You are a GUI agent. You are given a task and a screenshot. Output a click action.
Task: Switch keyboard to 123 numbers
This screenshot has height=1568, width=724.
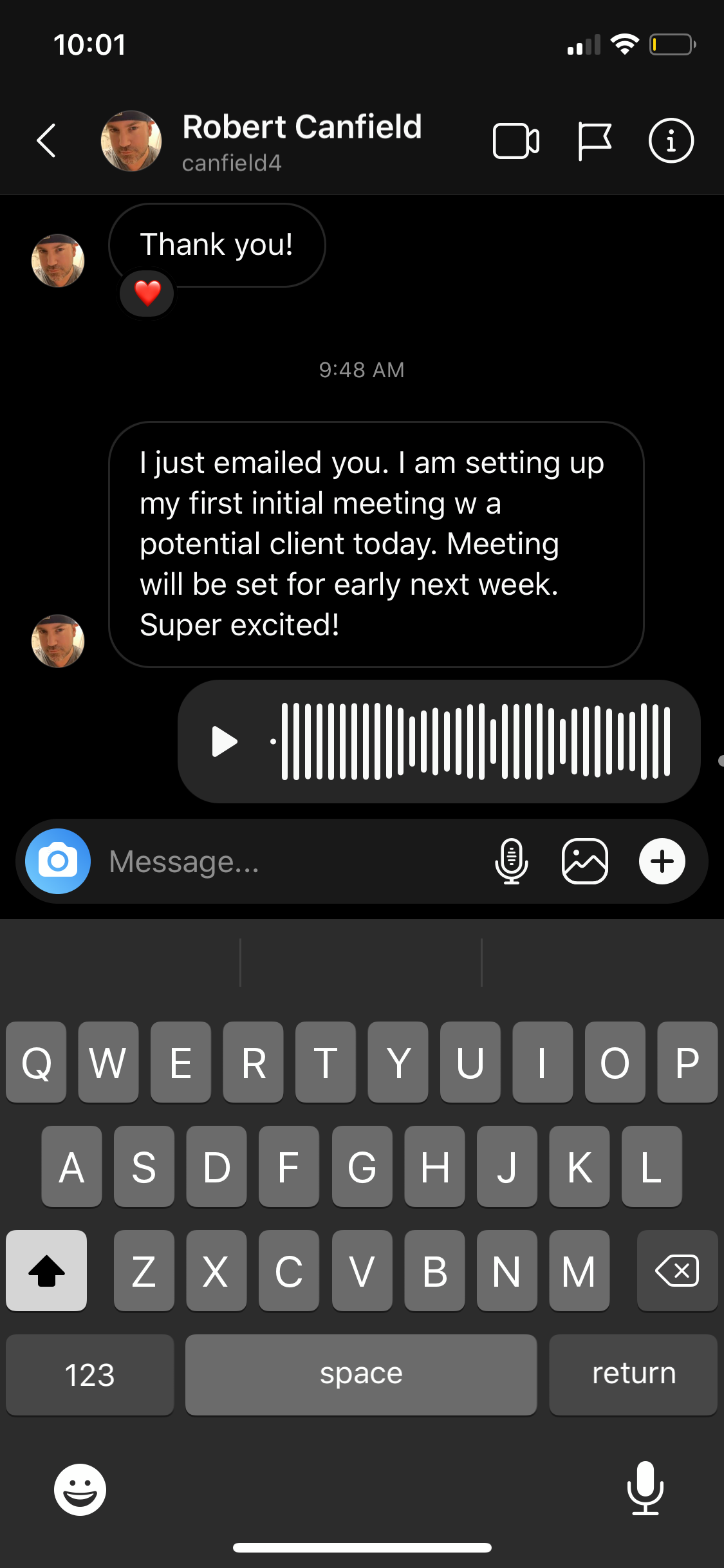click(89, 1374)
